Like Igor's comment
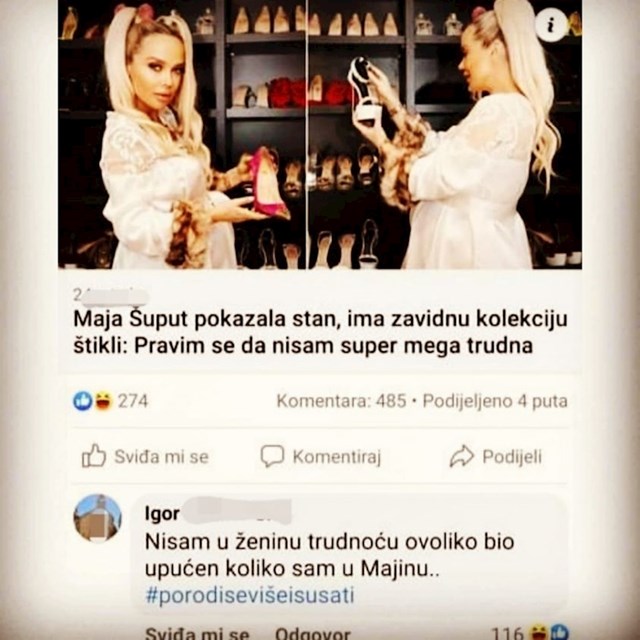The width and height of the screenshot is (640, 640). click(197, 634)
